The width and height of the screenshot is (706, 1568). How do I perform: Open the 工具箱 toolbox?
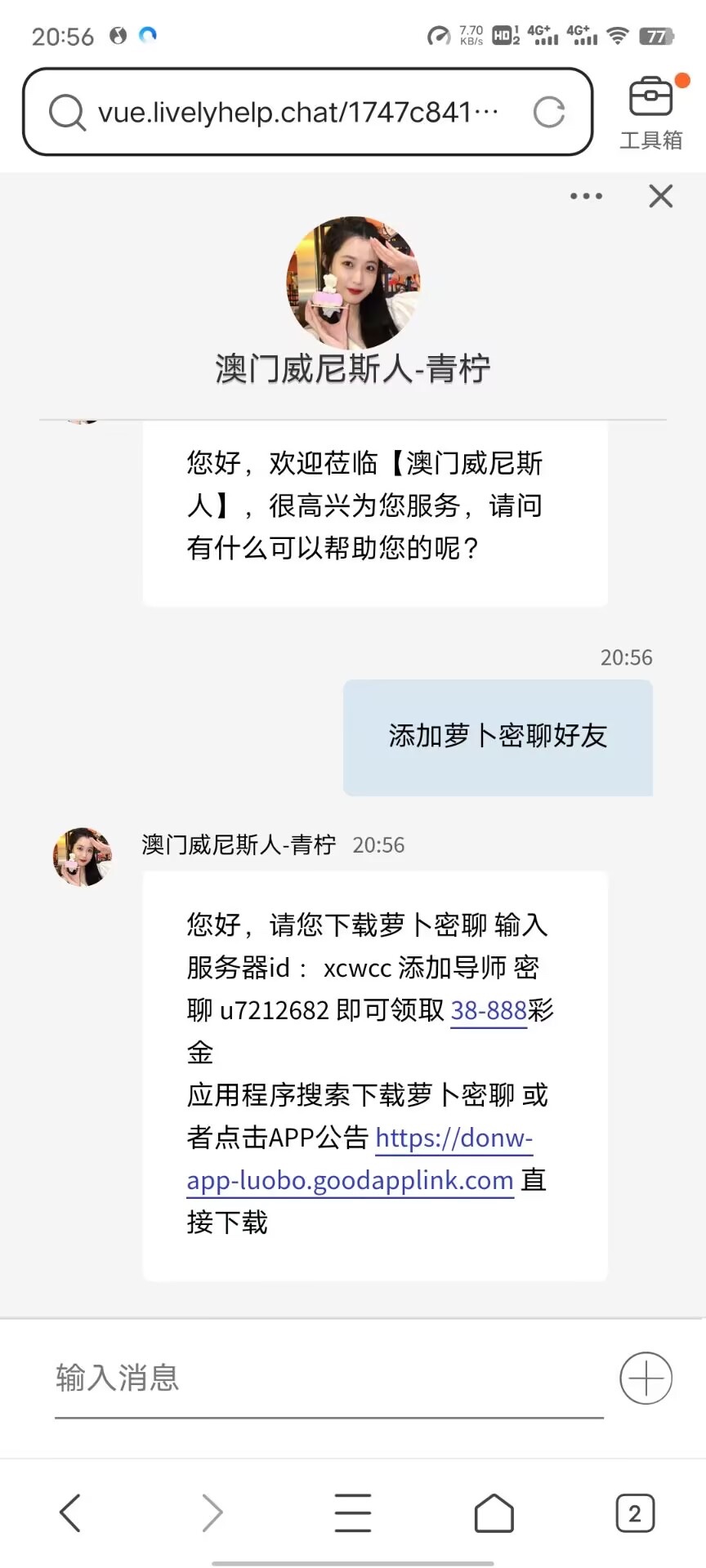click(x=650, y=113)
